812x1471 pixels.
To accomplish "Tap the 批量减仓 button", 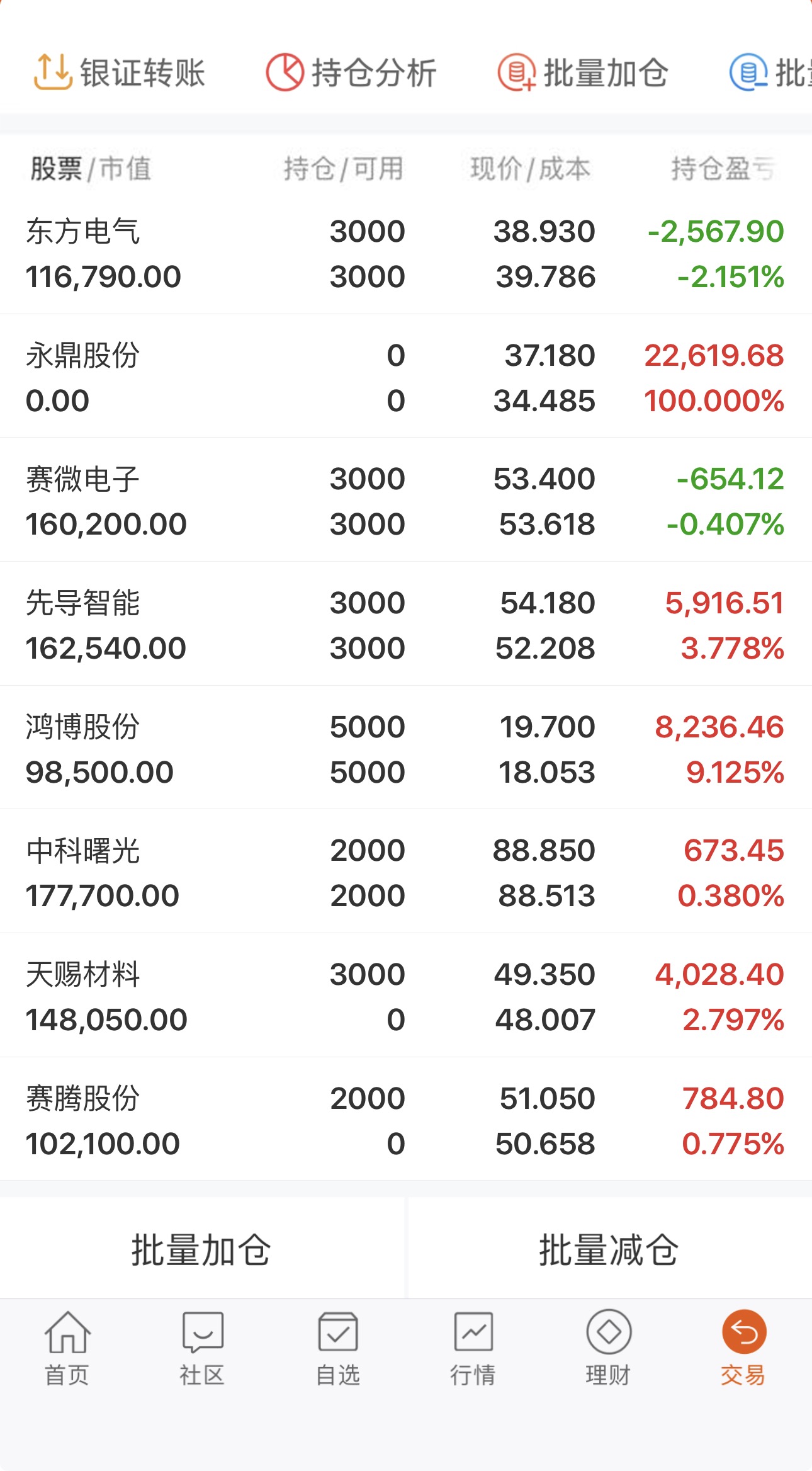I will point(609,1249).
